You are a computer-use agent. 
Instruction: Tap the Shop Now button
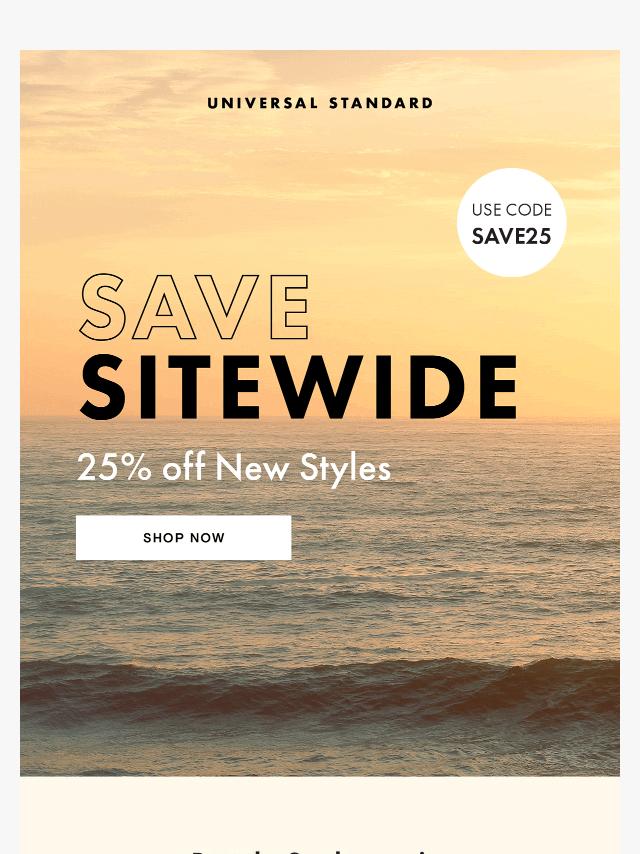coord(184,538)
